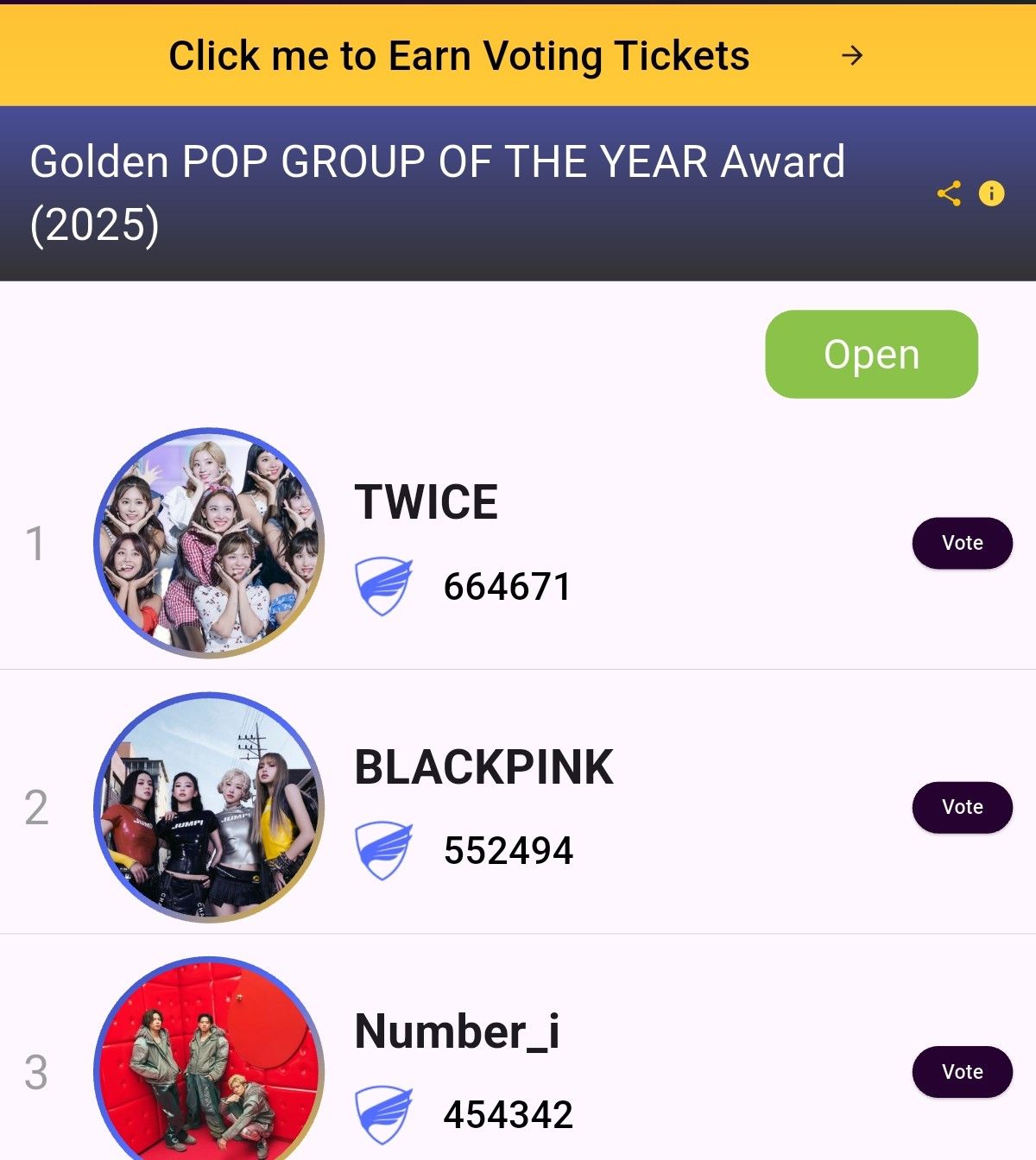Image resolution: width=1036 pixels, height=1160 pixels.
Task: Cast a vote for Number_i
Action: pyautogui.click(x=962, y=1072)
